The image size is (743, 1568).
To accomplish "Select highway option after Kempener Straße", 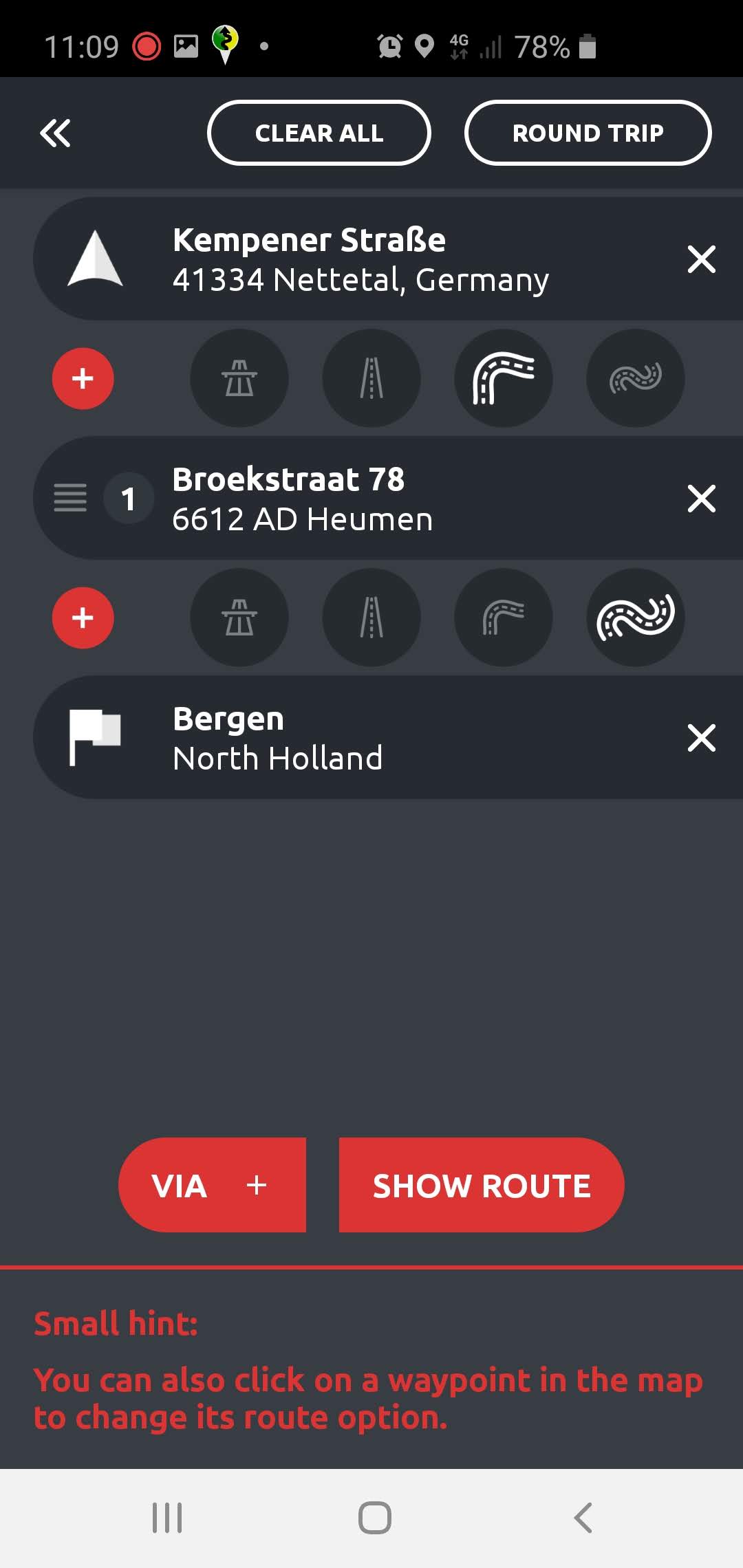I will [x=239, y=378].
